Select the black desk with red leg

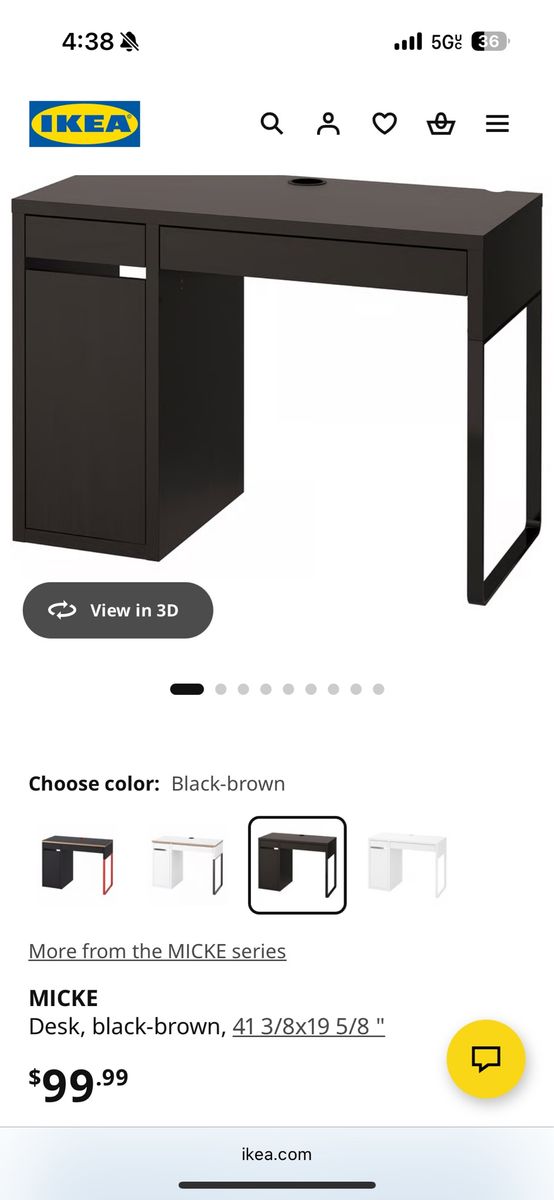click(78, 865)
